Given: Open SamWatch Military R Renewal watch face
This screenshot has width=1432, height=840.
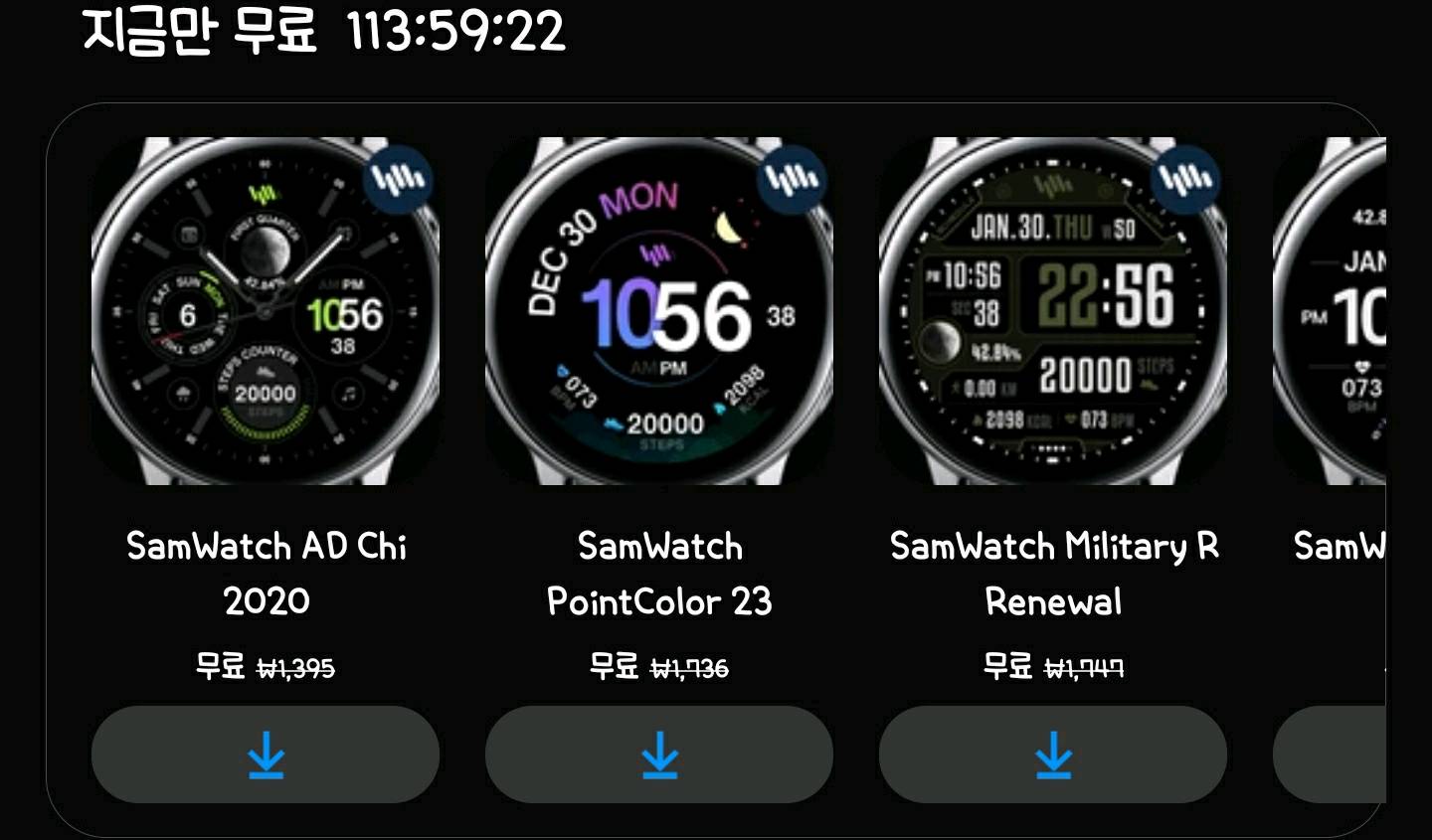Looking at the screenshot, I should 1053,311.
